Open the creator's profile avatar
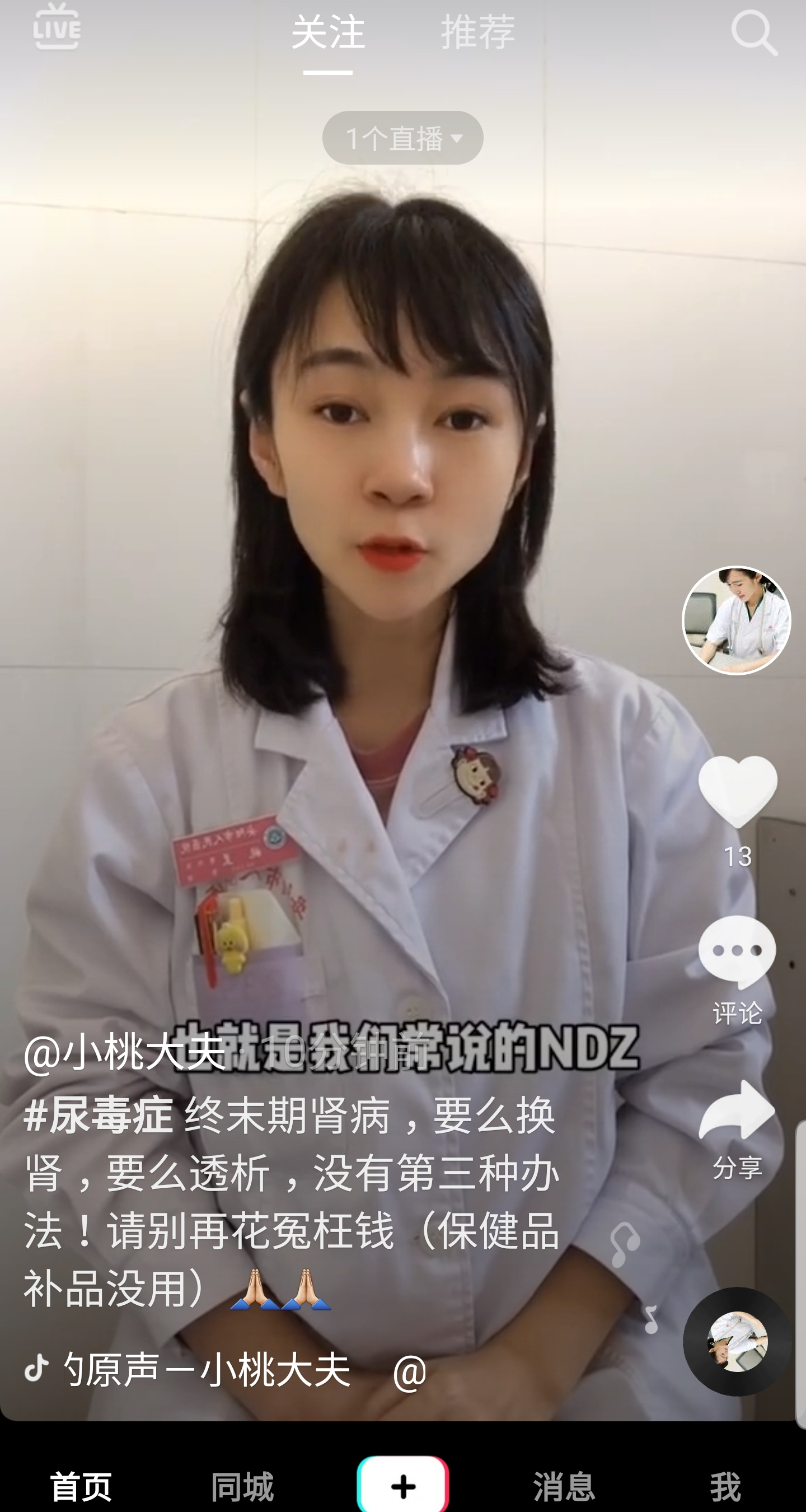 [737, 620]
